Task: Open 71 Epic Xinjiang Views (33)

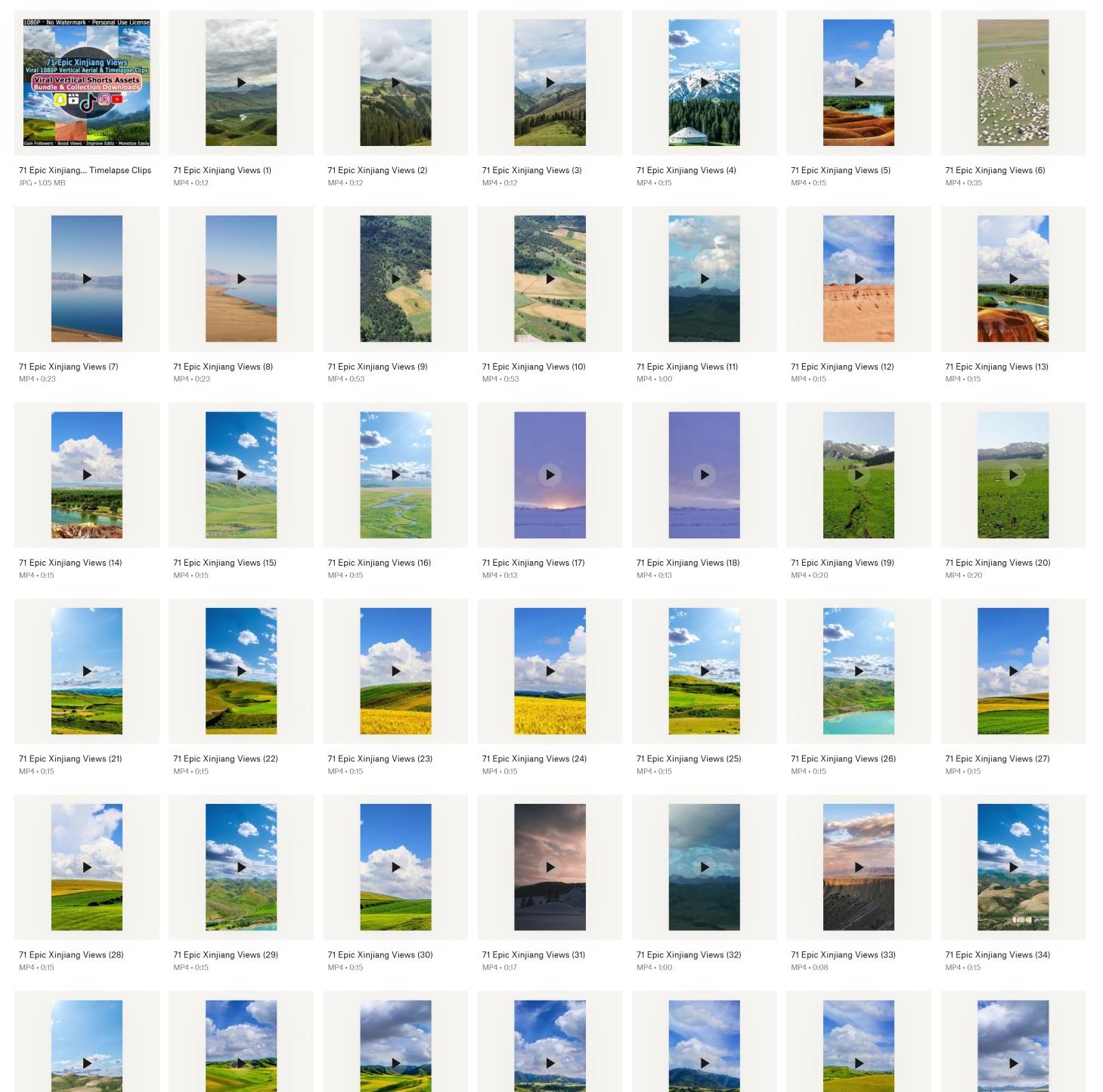Action: [858, 867]
